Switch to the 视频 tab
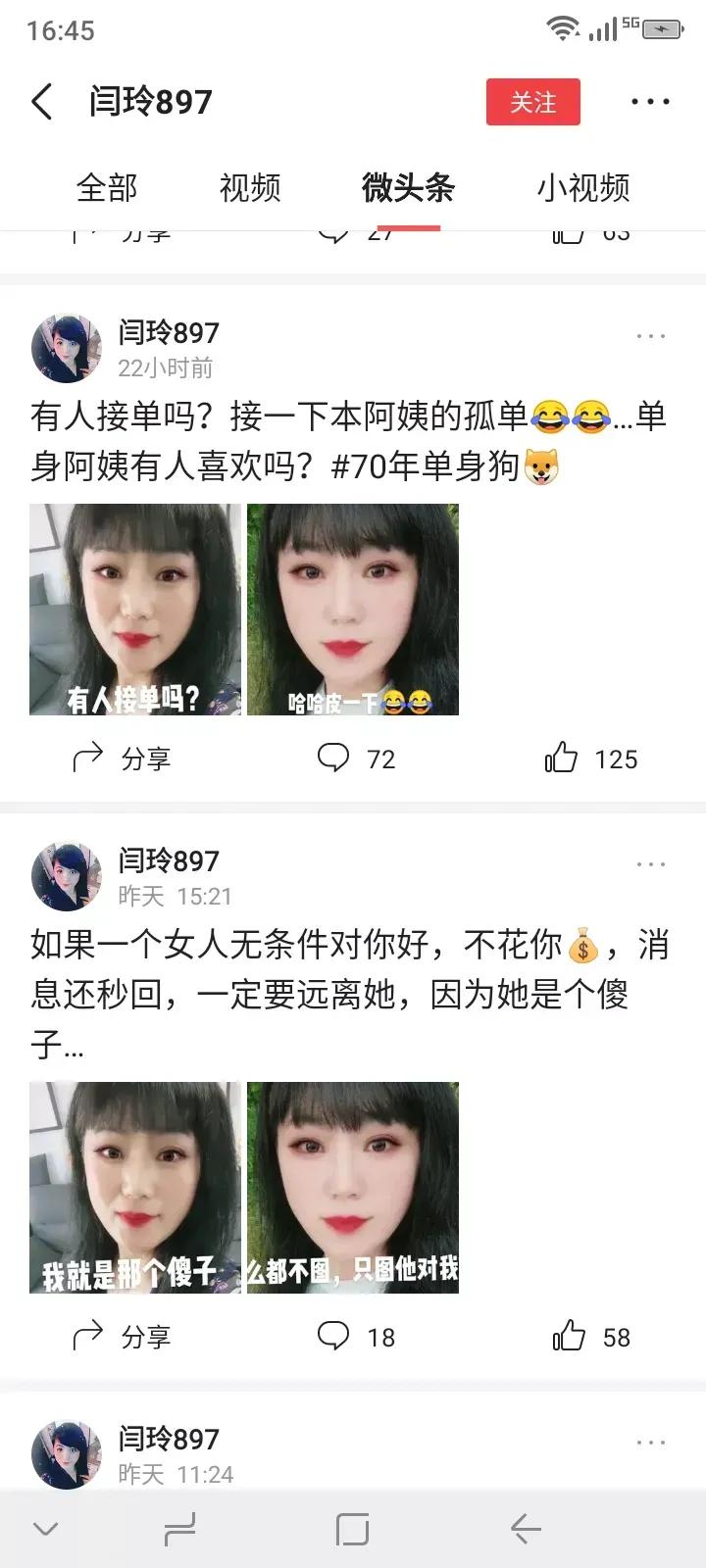 point(253,186)
